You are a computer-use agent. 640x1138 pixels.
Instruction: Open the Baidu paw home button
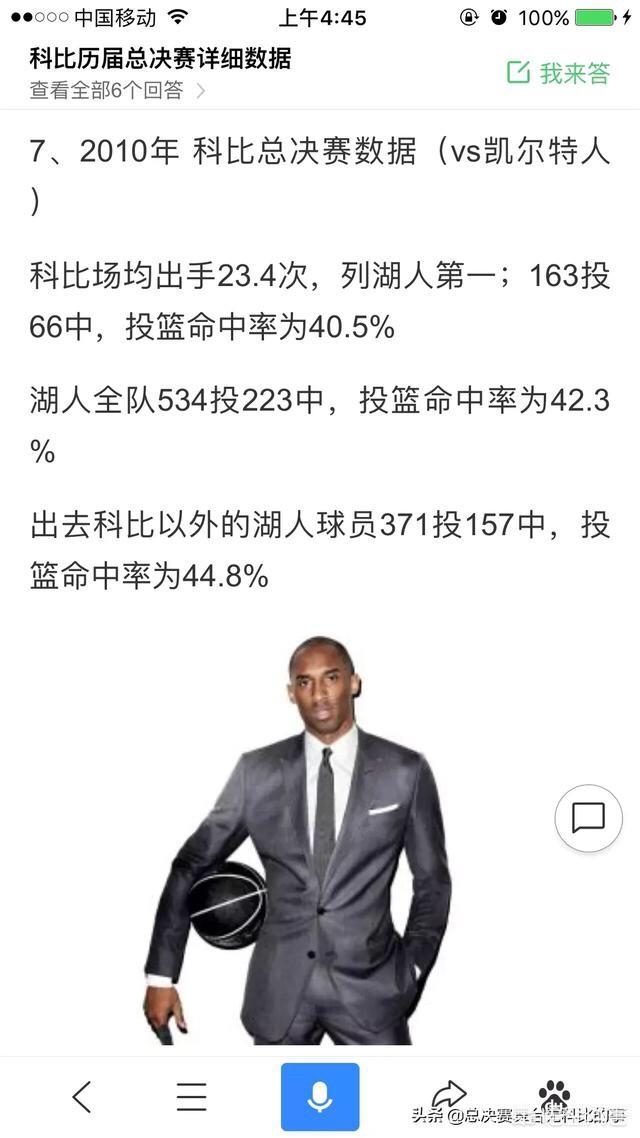click(554, 1094)
